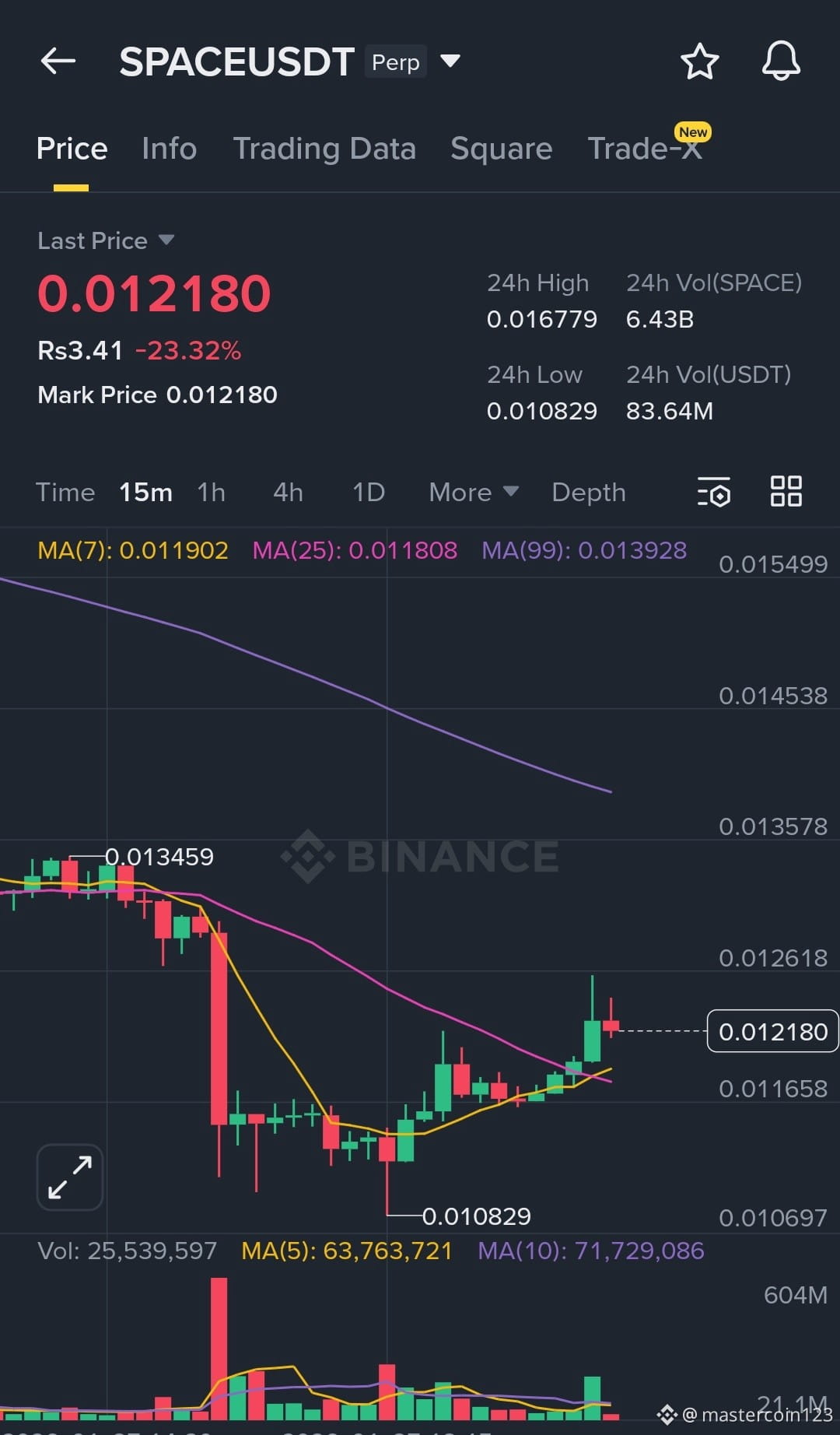Tap the MA(7) indicator label
840x1435 pixels.
[x=132, y=550]
